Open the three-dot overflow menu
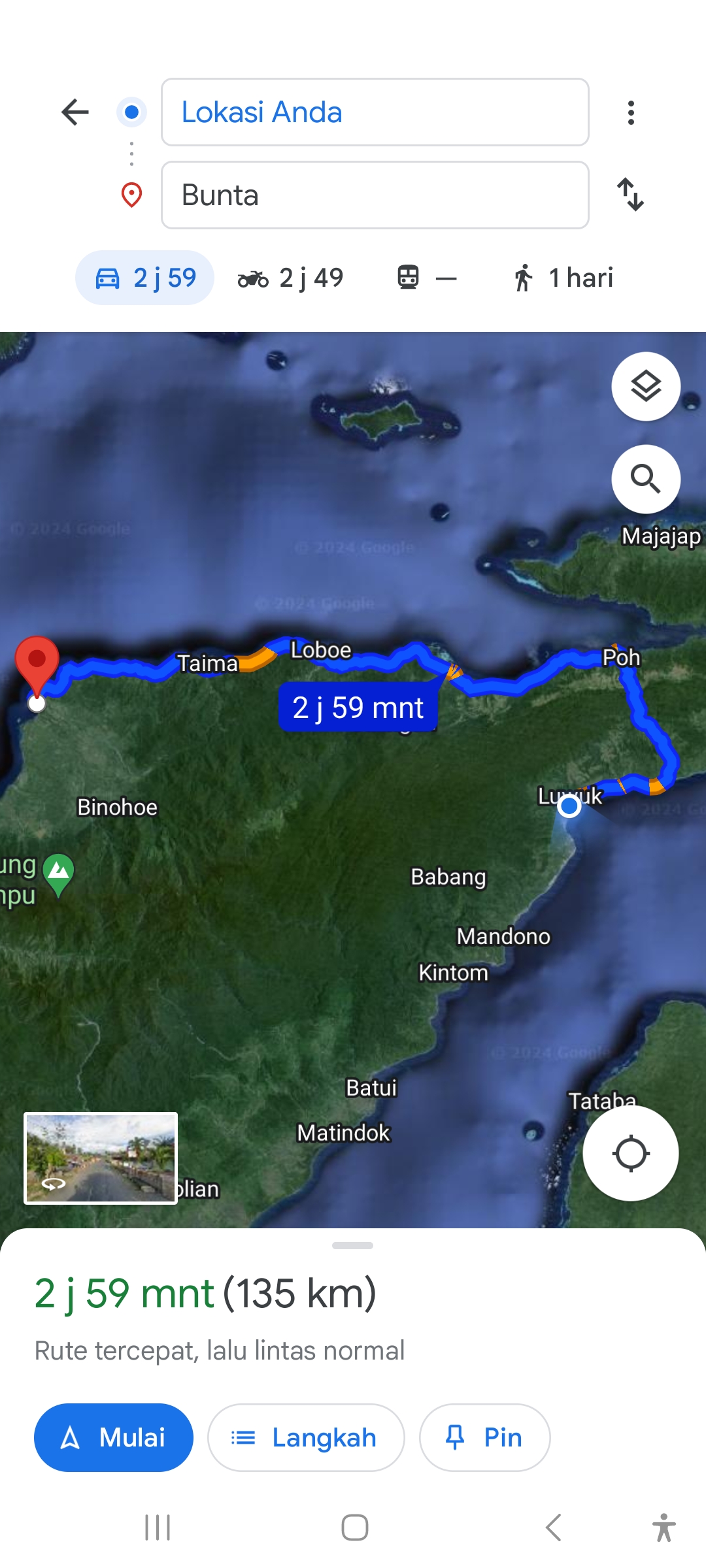This screenshot has height=1568, width=706. pyautogui.click(x=631, y=112)
